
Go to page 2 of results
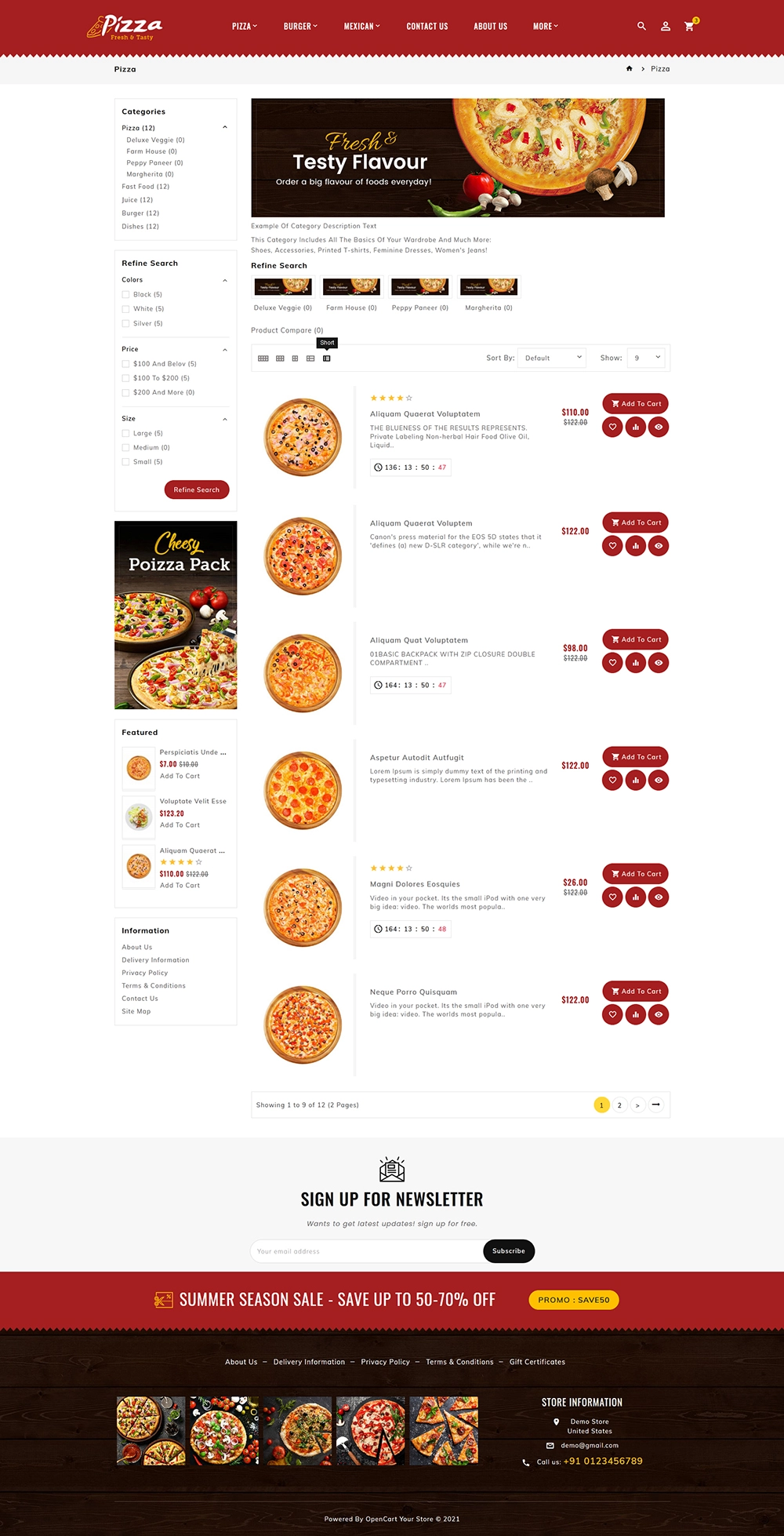(619, 1105)
